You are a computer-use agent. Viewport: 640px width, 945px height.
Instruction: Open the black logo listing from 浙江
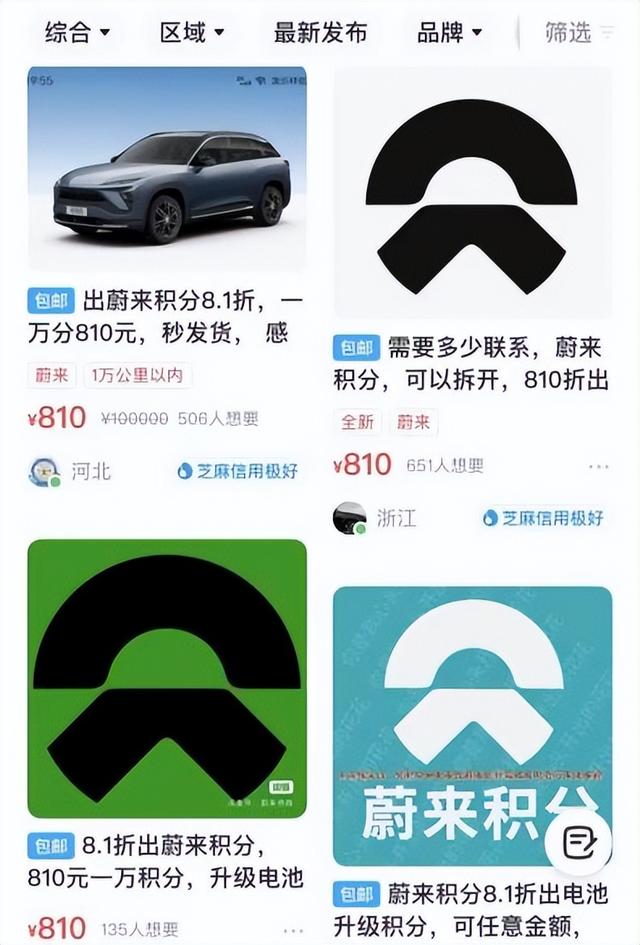(471, 195)
